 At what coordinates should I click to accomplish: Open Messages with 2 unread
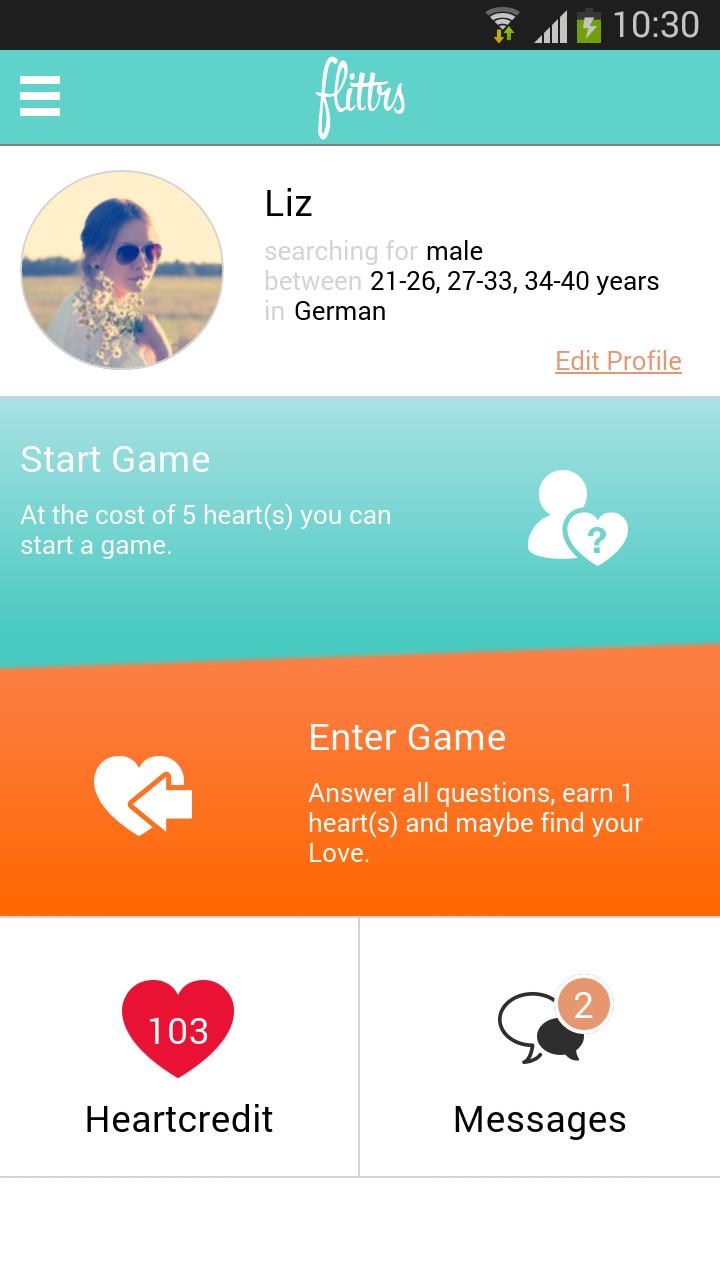(x=540, y=1050)
